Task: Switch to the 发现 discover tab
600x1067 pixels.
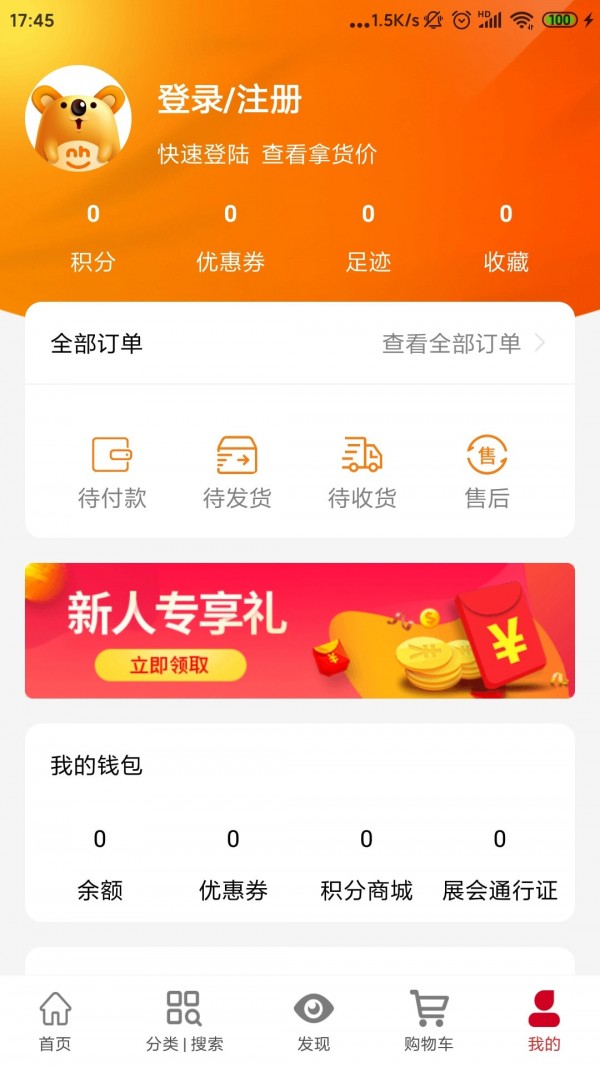Action: click(313, 1021)
